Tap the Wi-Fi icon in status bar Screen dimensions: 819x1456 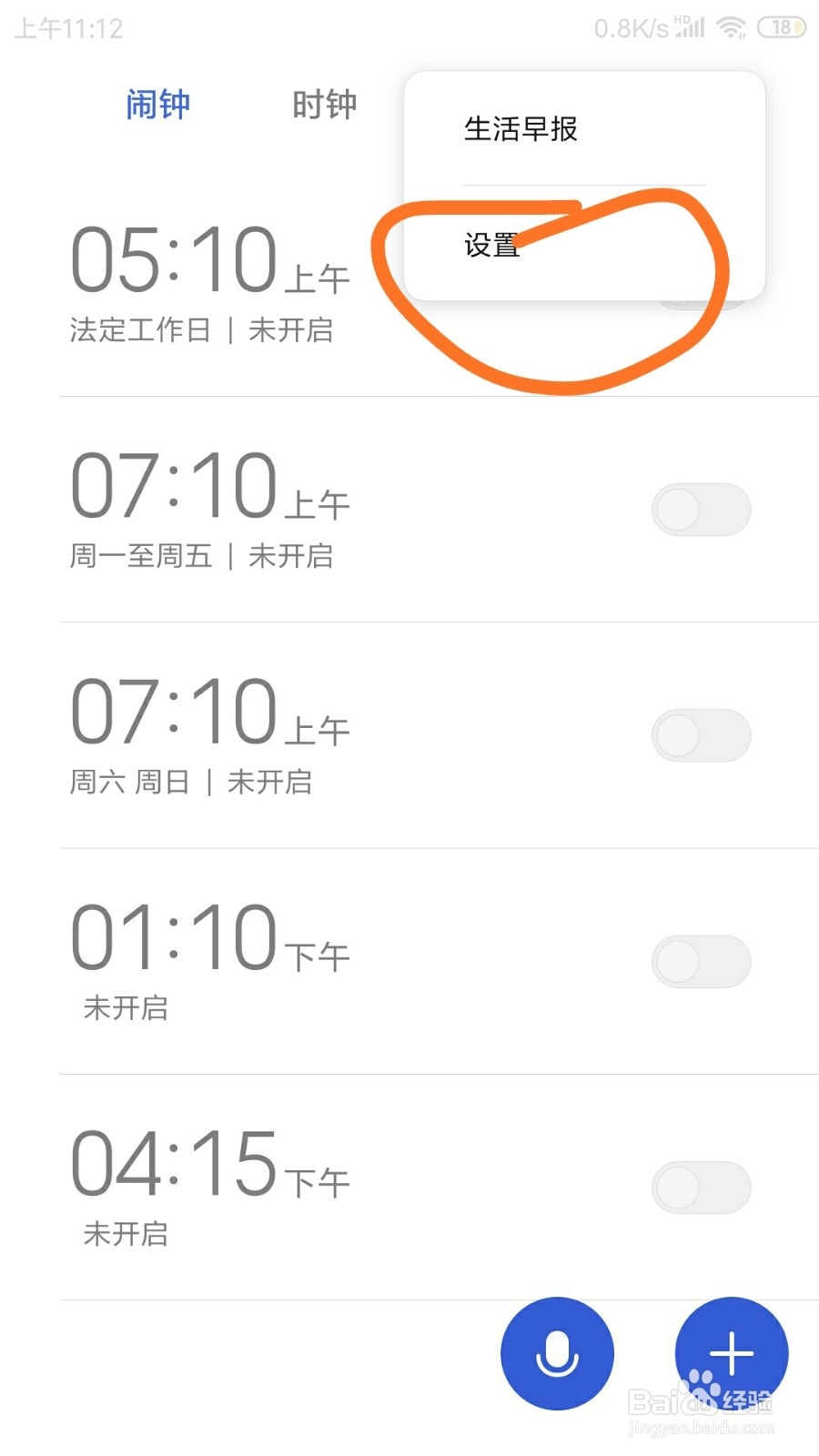click(x=733, y=25)
